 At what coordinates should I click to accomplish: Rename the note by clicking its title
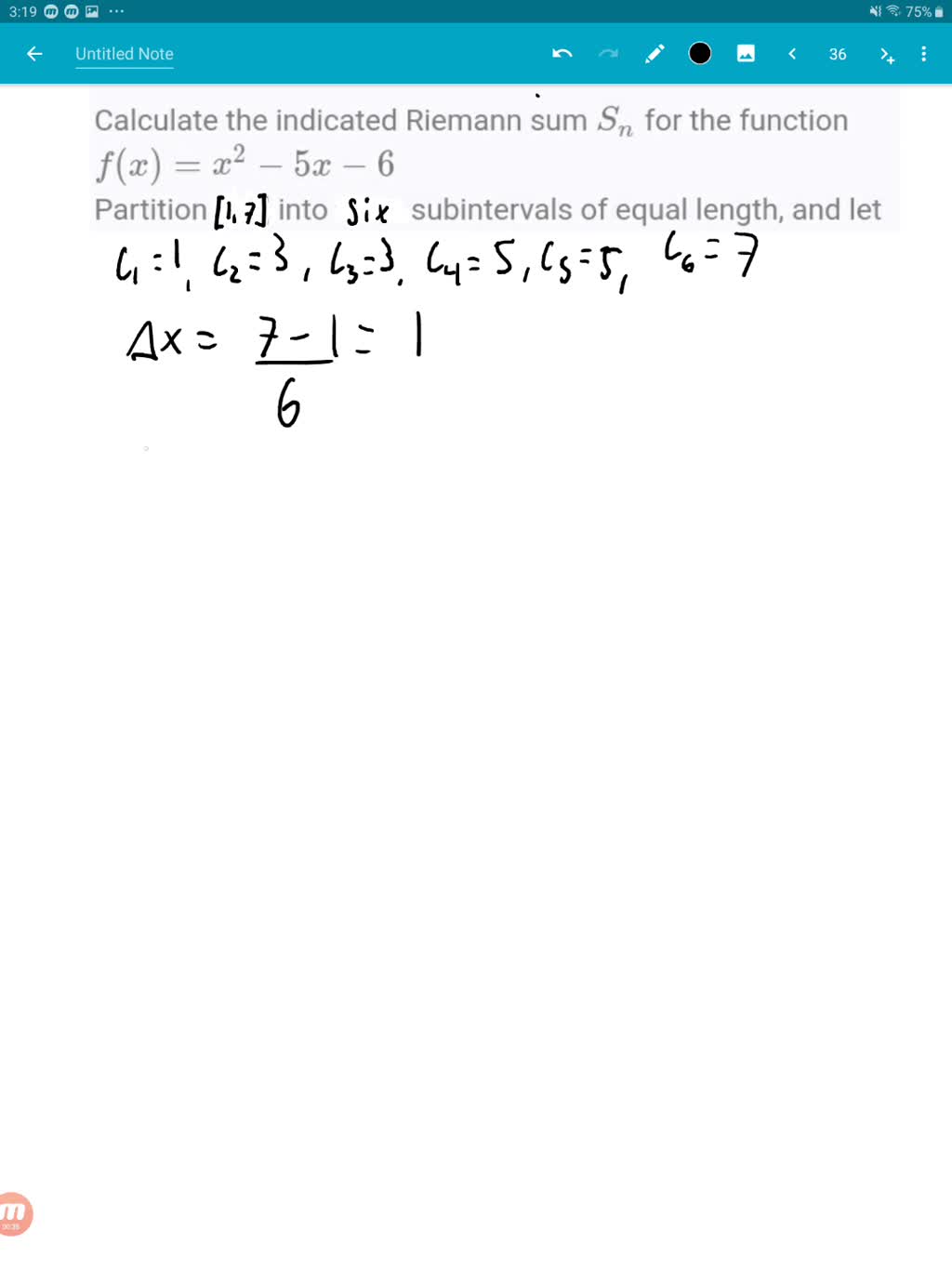(x=124, y=53)
